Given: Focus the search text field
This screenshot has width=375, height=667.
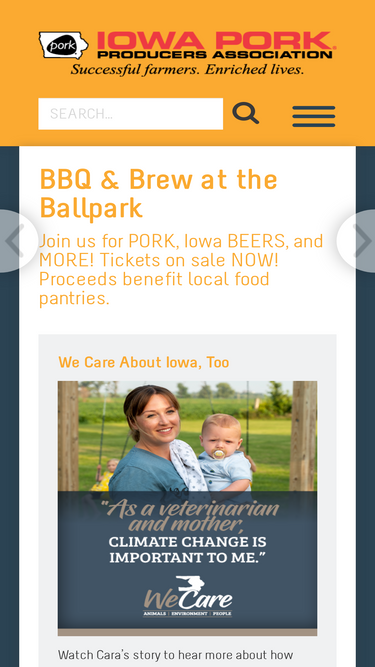Looking at the screenshot, I should pos(131,114).
